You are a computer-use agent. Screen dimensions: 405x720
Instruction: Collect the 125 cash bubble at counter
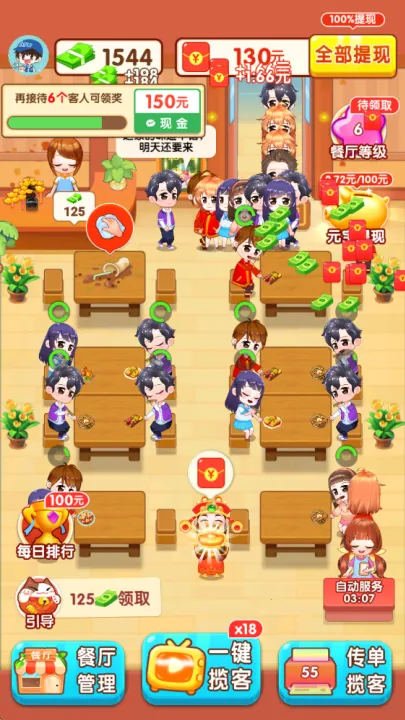(x=74, y=206)
